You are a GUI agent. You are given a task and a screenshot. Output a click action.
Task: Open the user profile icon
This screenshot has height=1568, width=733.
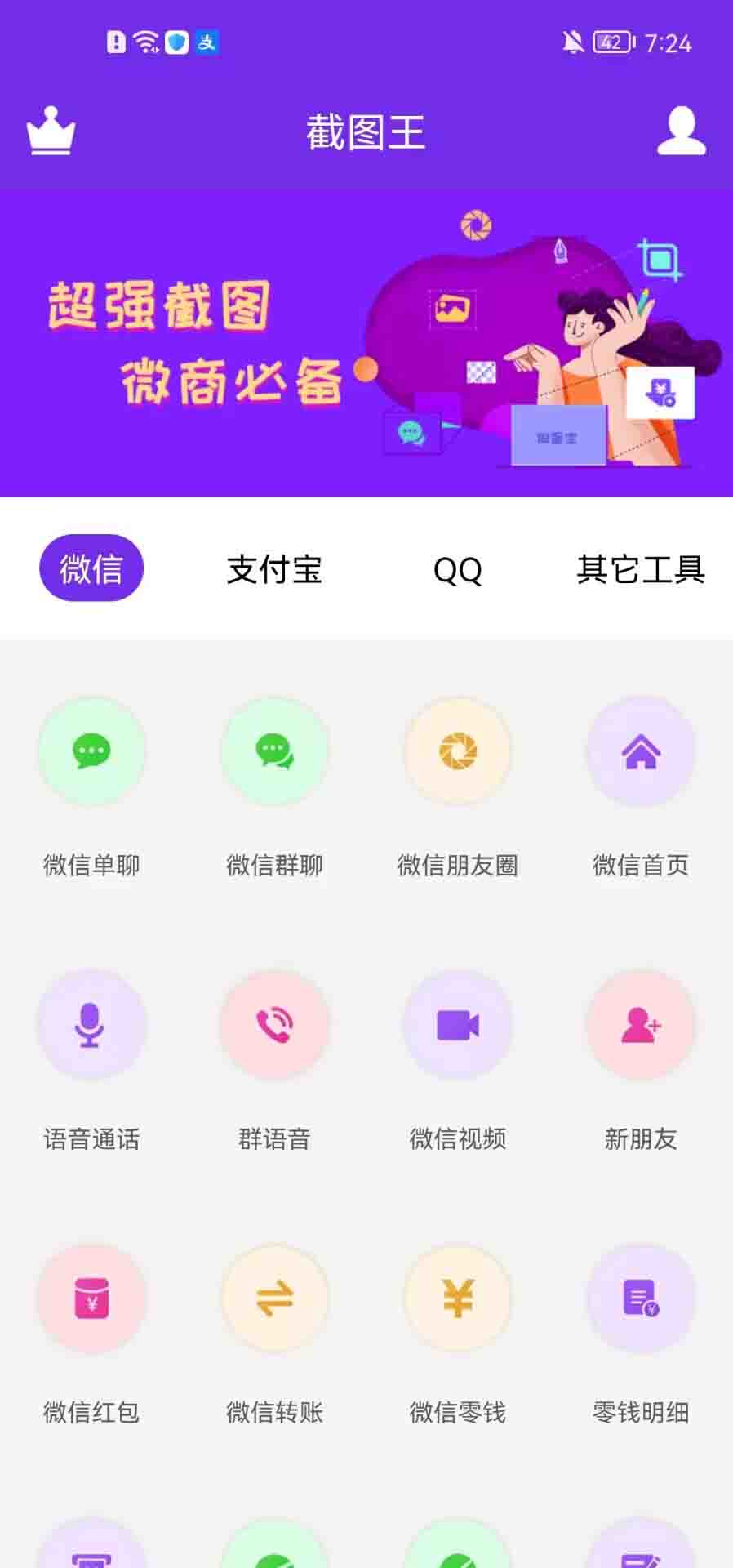click(681, 131)
